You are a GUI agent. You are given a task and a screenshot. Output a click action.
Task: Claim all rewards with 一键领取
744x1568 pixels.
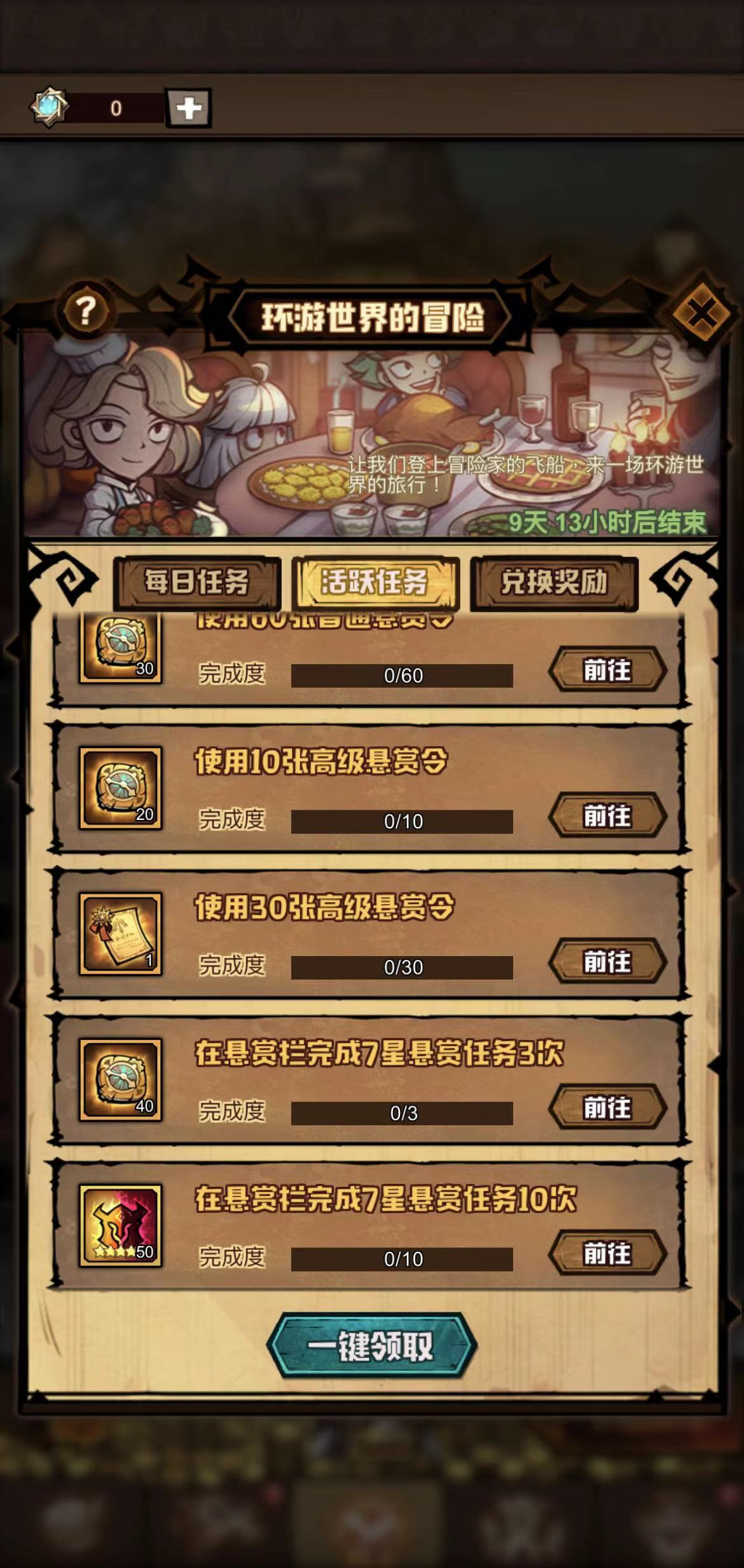coord(371,1347)
